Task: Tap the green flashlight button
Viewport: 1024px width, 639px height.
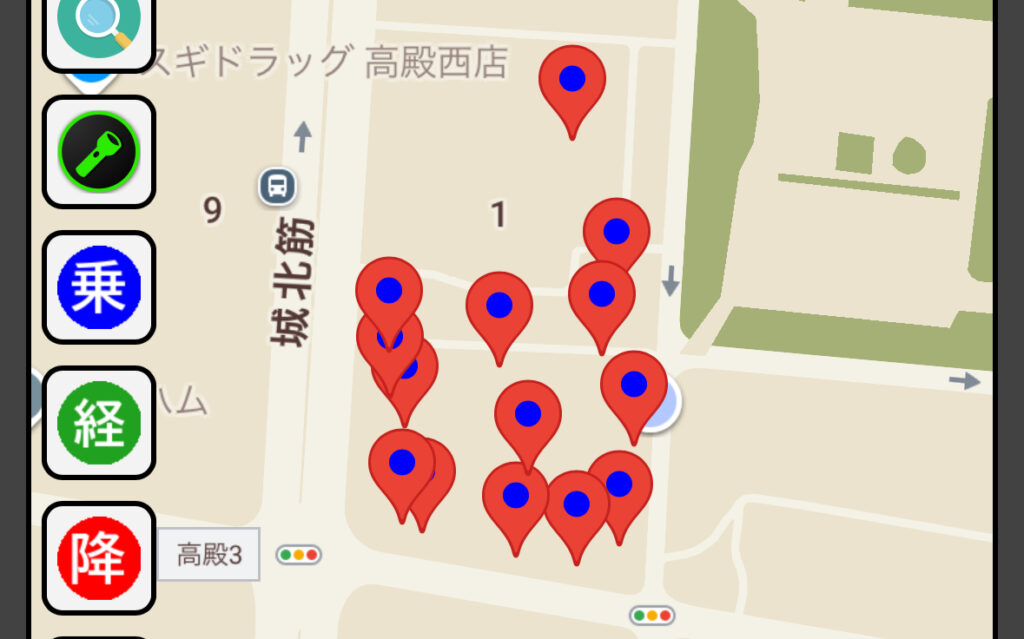Action: tap(98, 152)
